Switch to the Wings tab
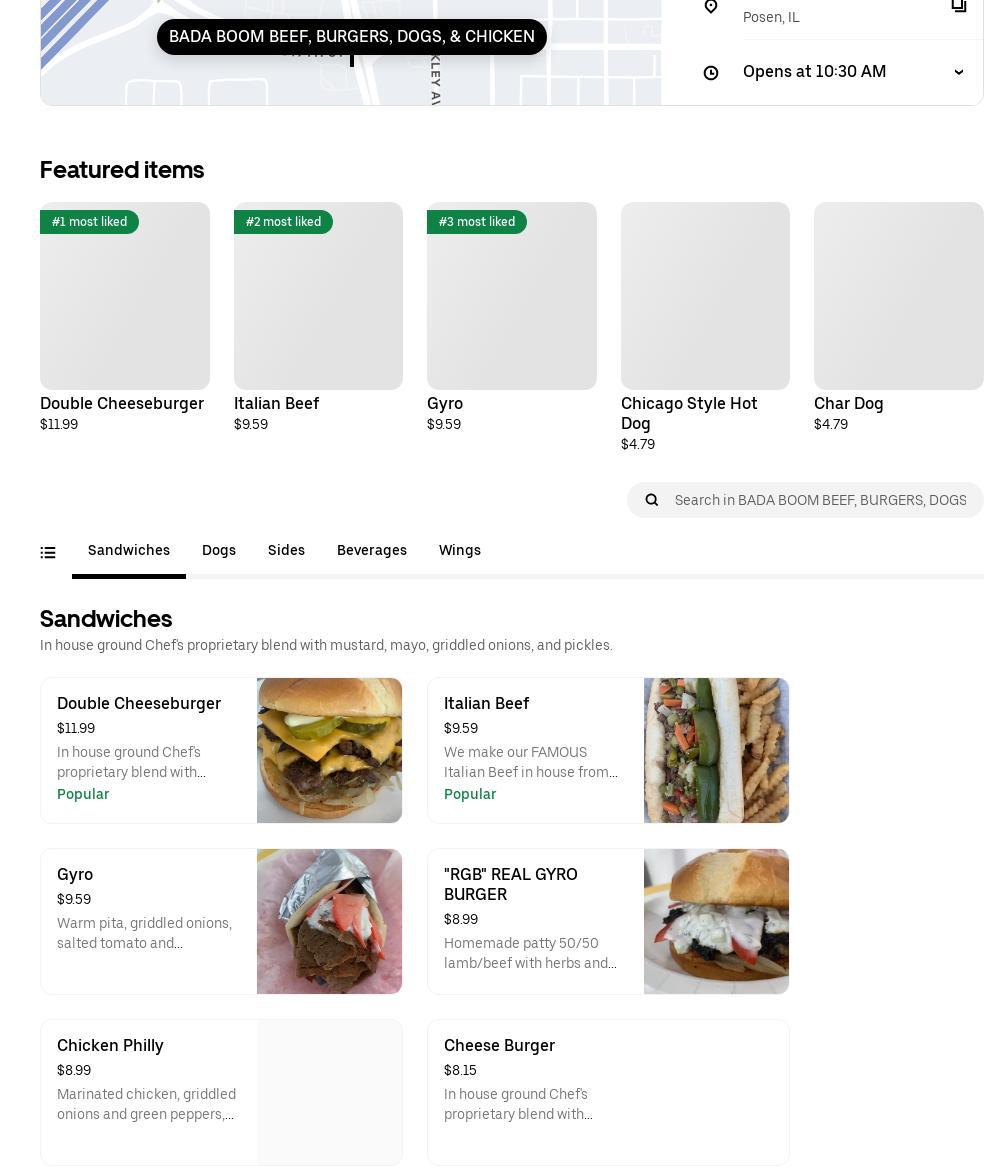 [x=460, y=551]
